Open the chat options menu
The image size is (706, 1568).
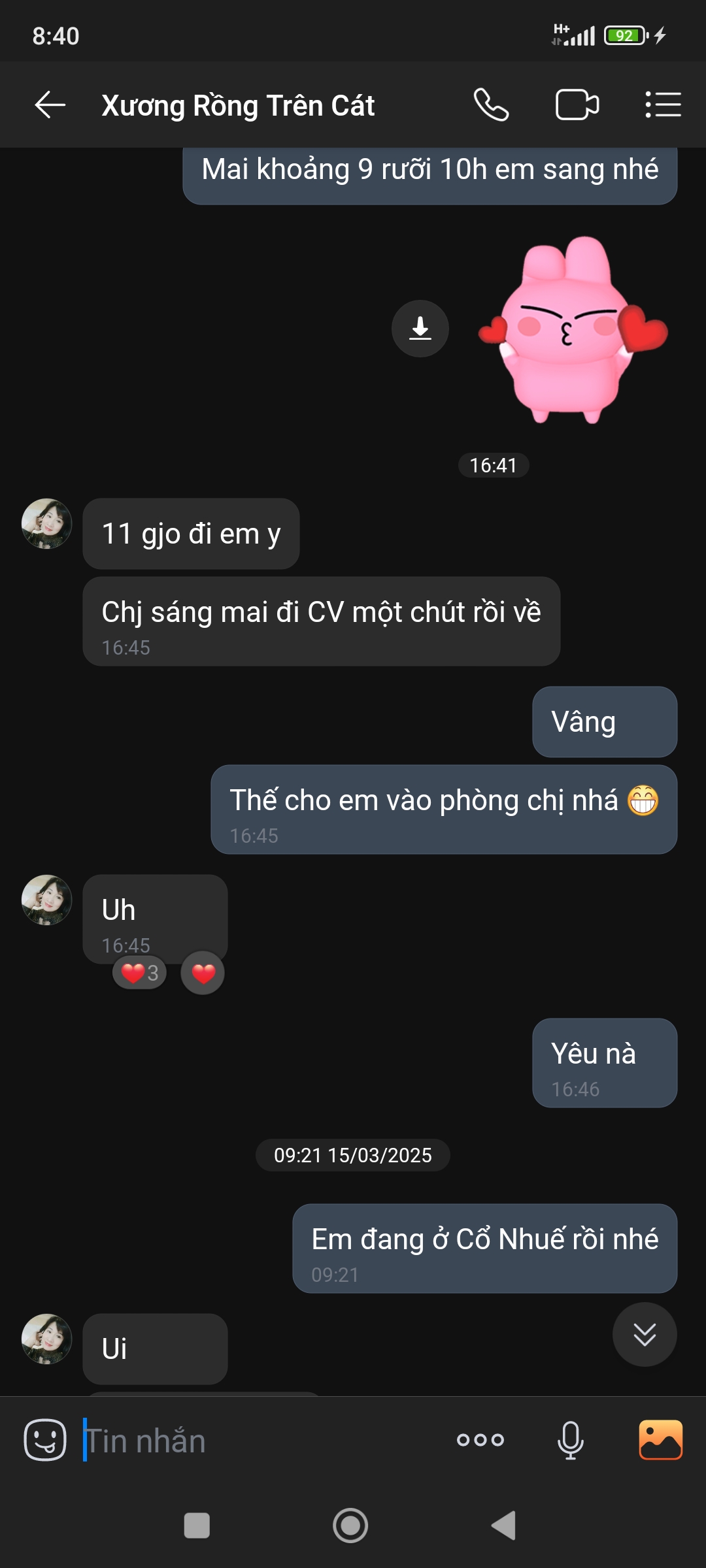(663, 105)
